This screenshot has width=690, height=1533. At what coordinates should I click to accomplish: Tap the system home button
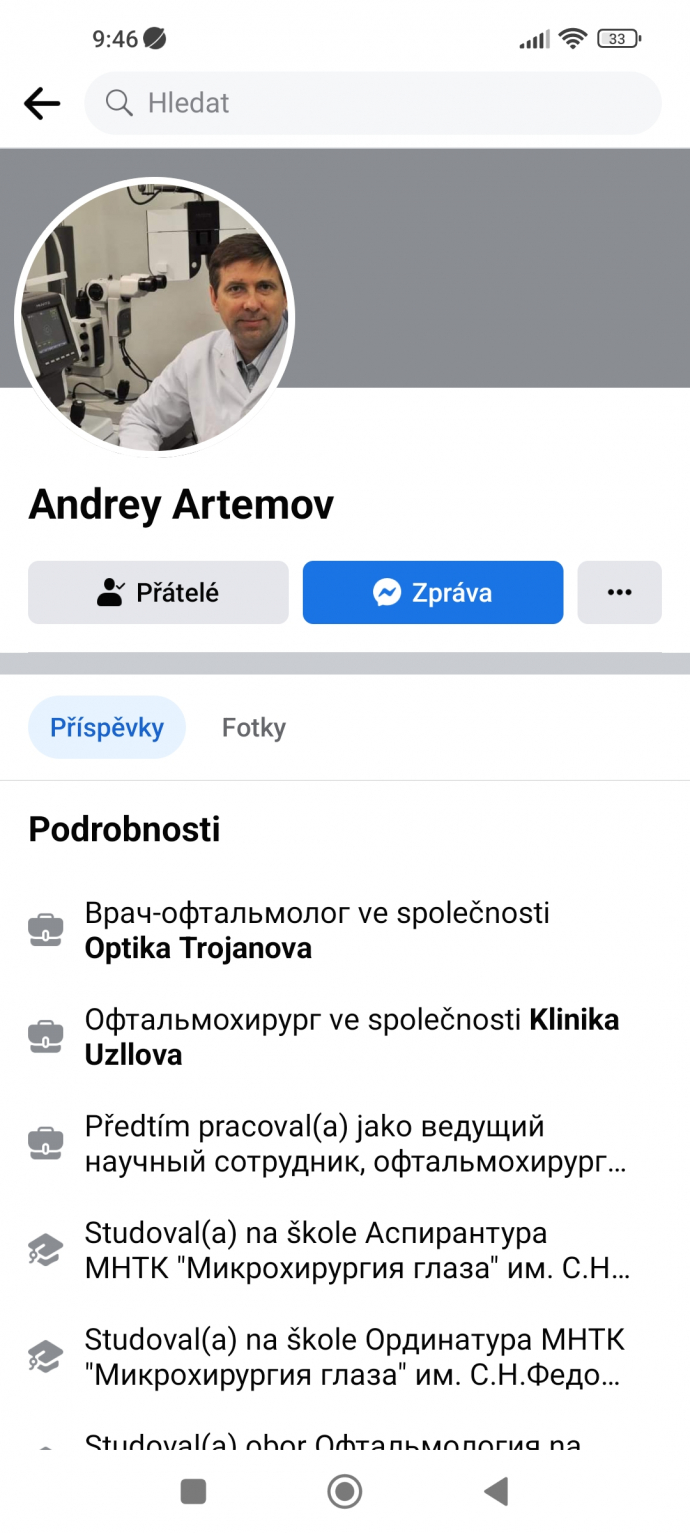345,1492
